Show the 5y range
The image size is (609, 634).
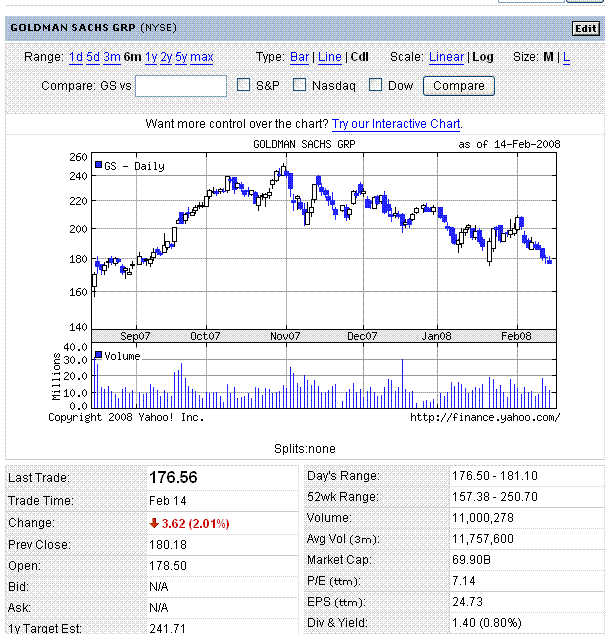(x=181, y=58)
